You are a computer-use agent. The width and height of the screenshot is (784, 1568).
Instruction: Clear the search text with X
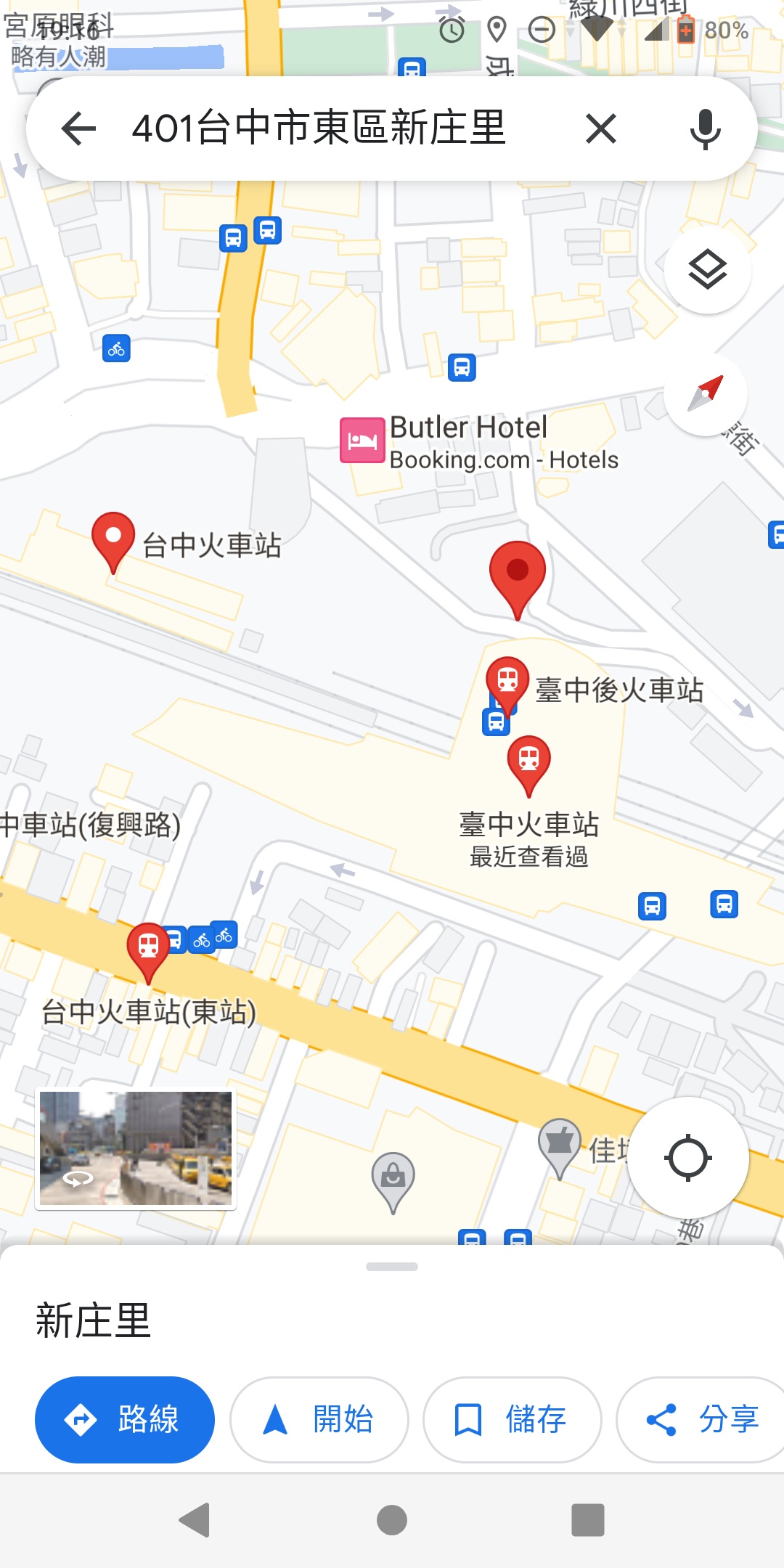tap(600, 129)
